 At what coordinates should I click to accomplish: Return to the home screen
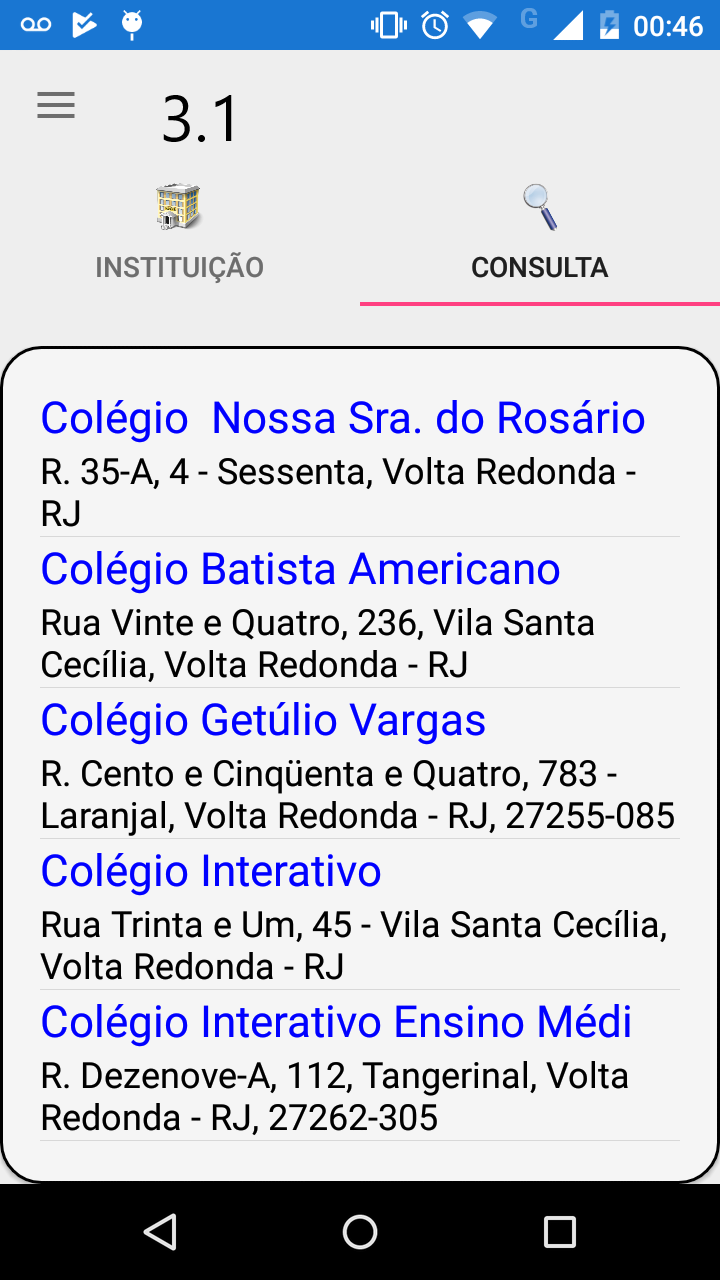coord(360,1232)
